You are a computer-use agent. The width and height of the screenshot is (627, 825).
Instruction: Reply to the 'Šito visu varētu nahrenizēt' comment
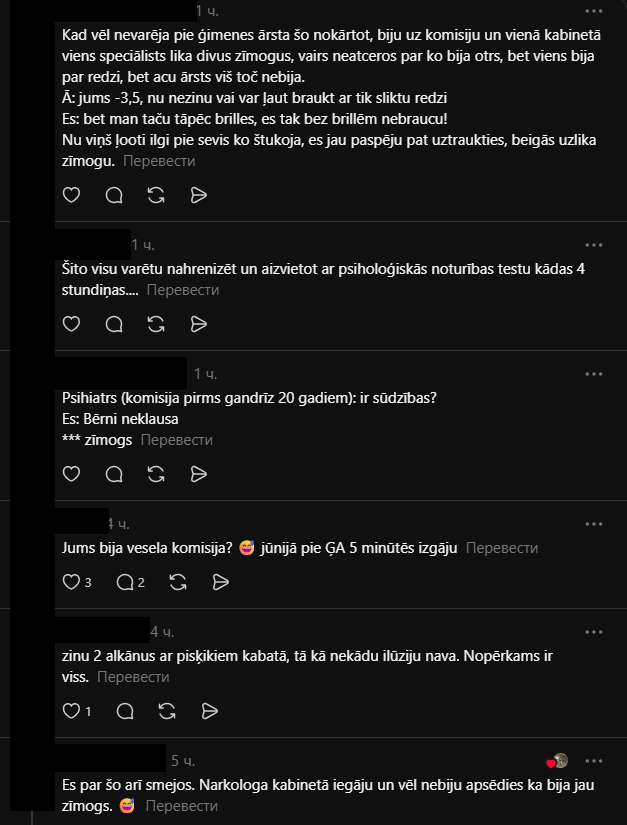[114, 324]
